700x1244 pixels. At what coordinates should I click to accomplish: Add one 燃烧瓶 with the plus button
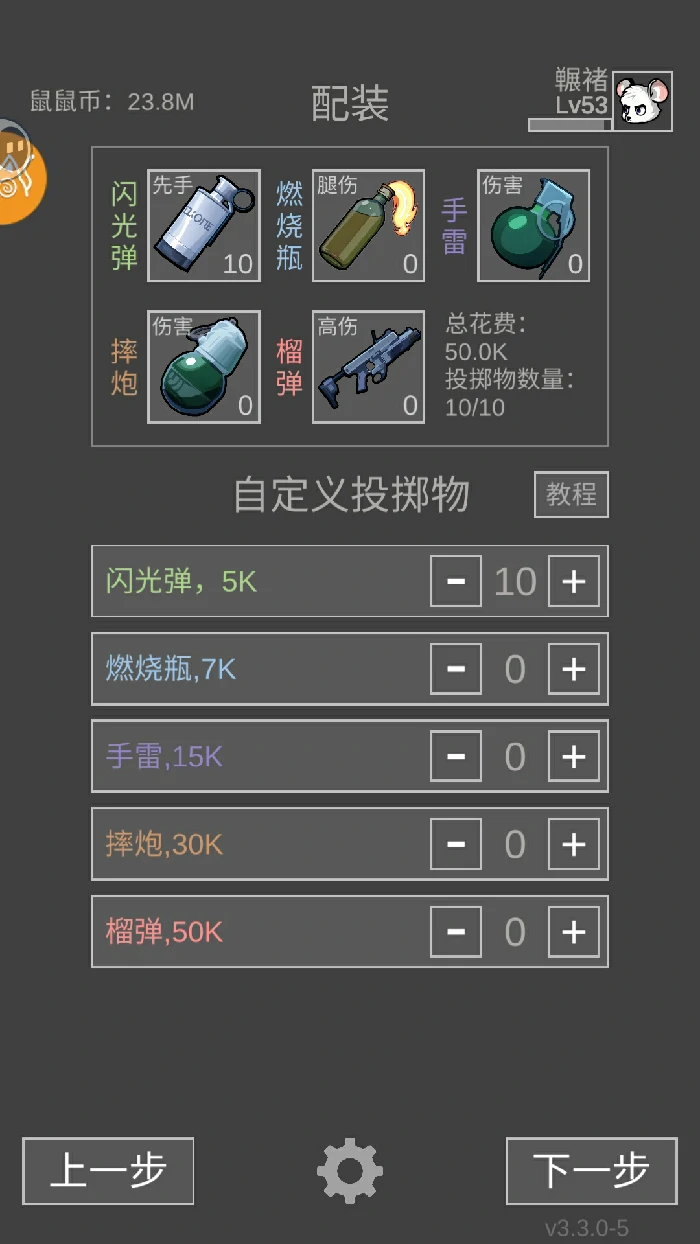(x=573, y=669)
